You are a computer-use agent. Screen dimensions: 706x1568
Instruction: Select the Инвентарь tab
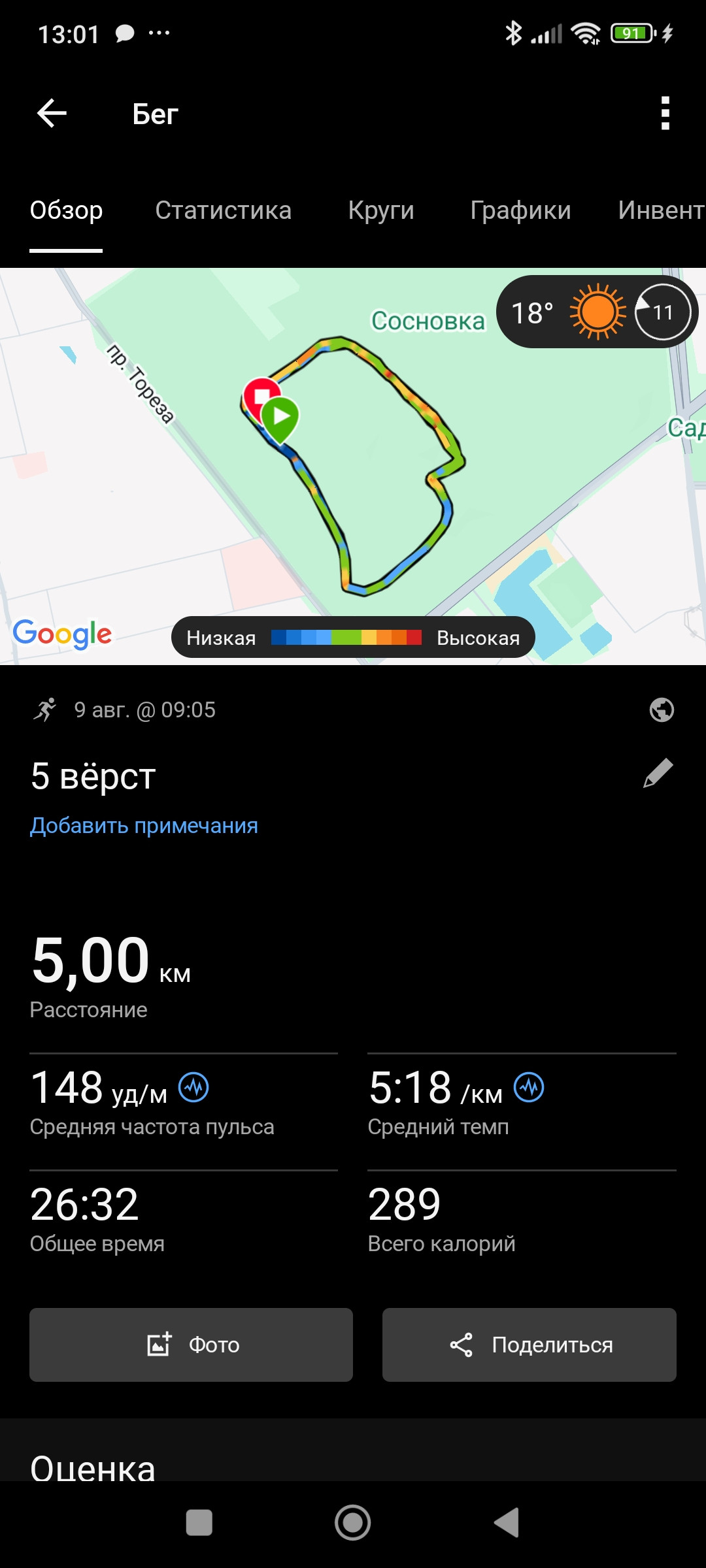[x=662, y=210]
